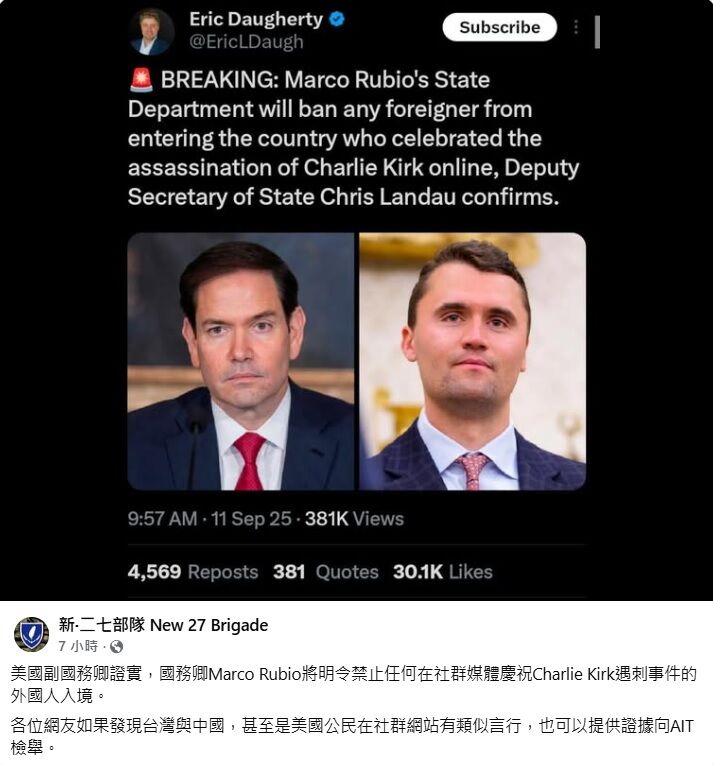This screenshot has height=765, width=713.
Task: Open the tweet screenshot photo in the post
Action: point(356,300)
